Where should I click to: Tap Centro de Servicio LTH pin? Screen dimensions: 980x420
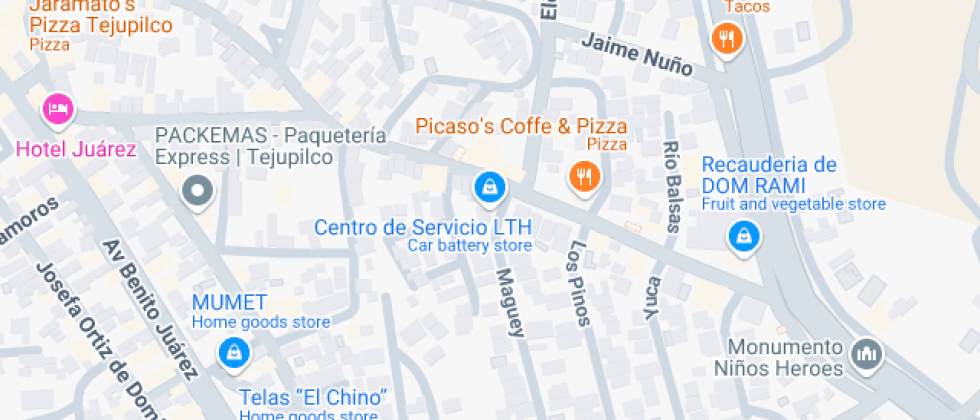point(489,186)
